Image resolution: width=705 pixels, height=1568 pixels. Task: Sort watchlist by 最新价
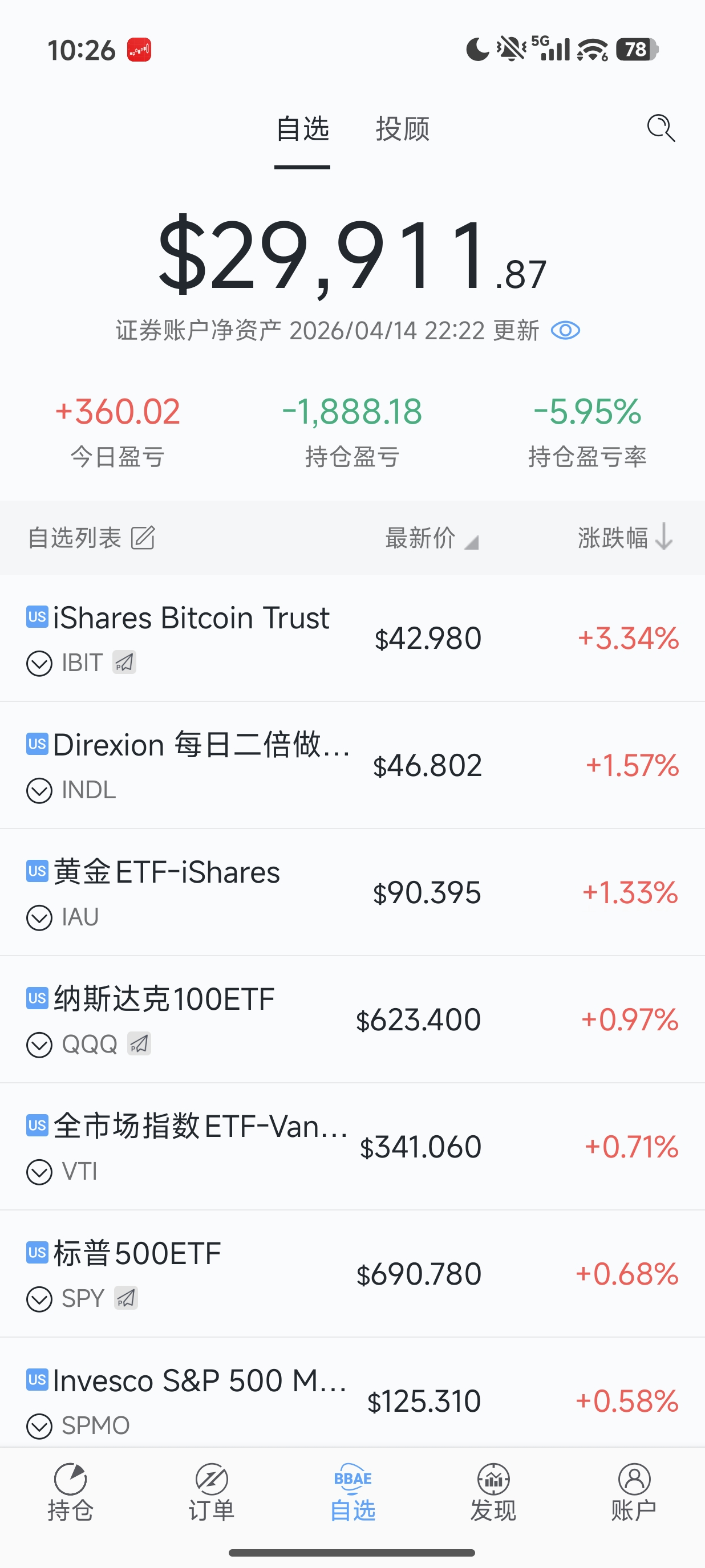[431, 538]
